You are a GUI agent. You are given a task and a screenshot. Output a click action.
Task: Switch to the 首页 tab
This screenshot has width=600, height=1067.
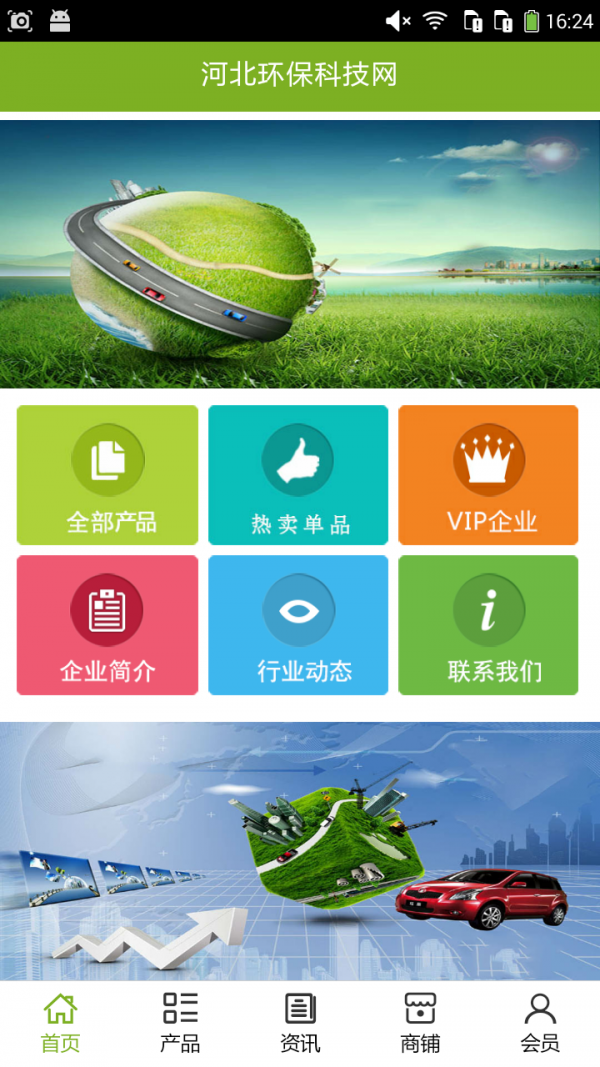(x=60, y=1024)
